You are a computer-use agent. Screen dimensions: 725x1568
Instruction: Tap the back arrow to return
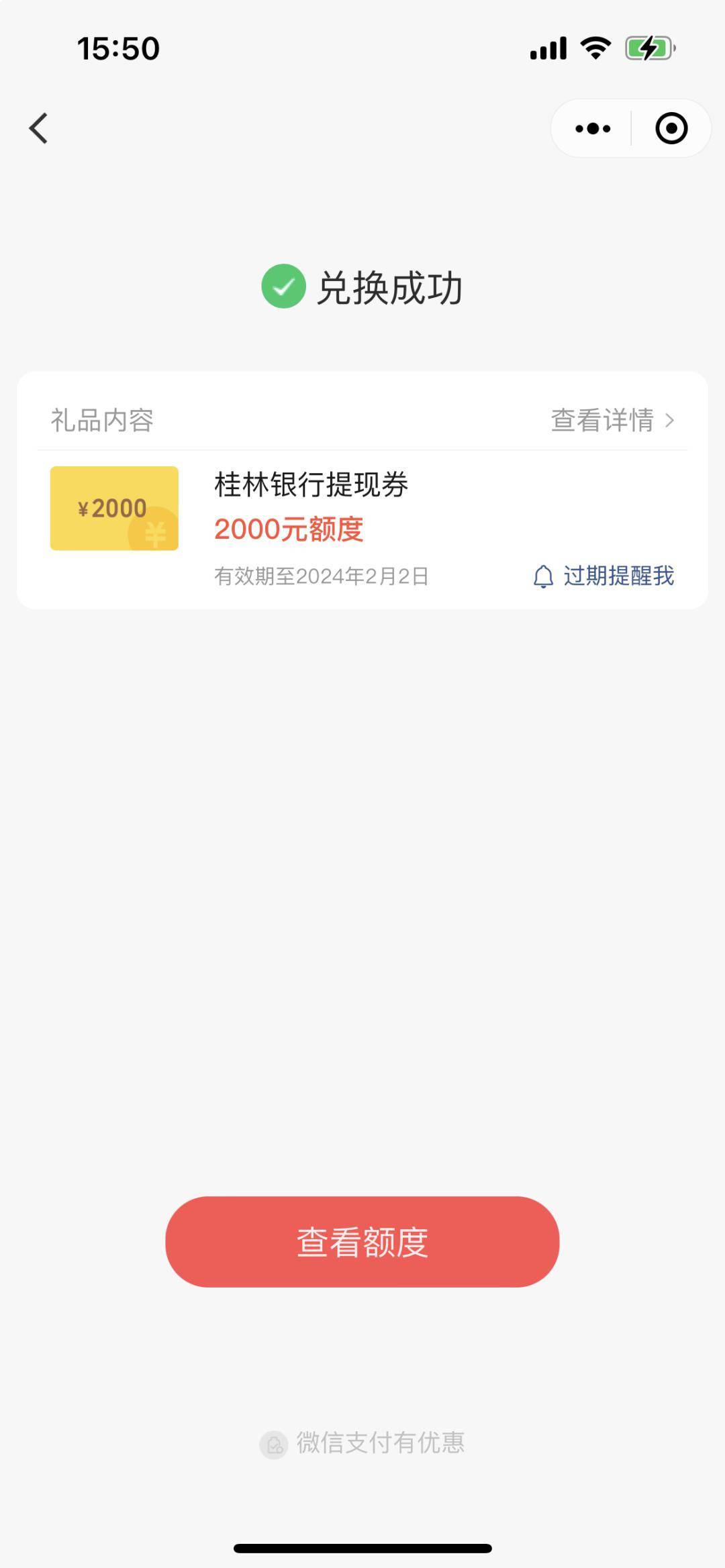tap(38, 129)
